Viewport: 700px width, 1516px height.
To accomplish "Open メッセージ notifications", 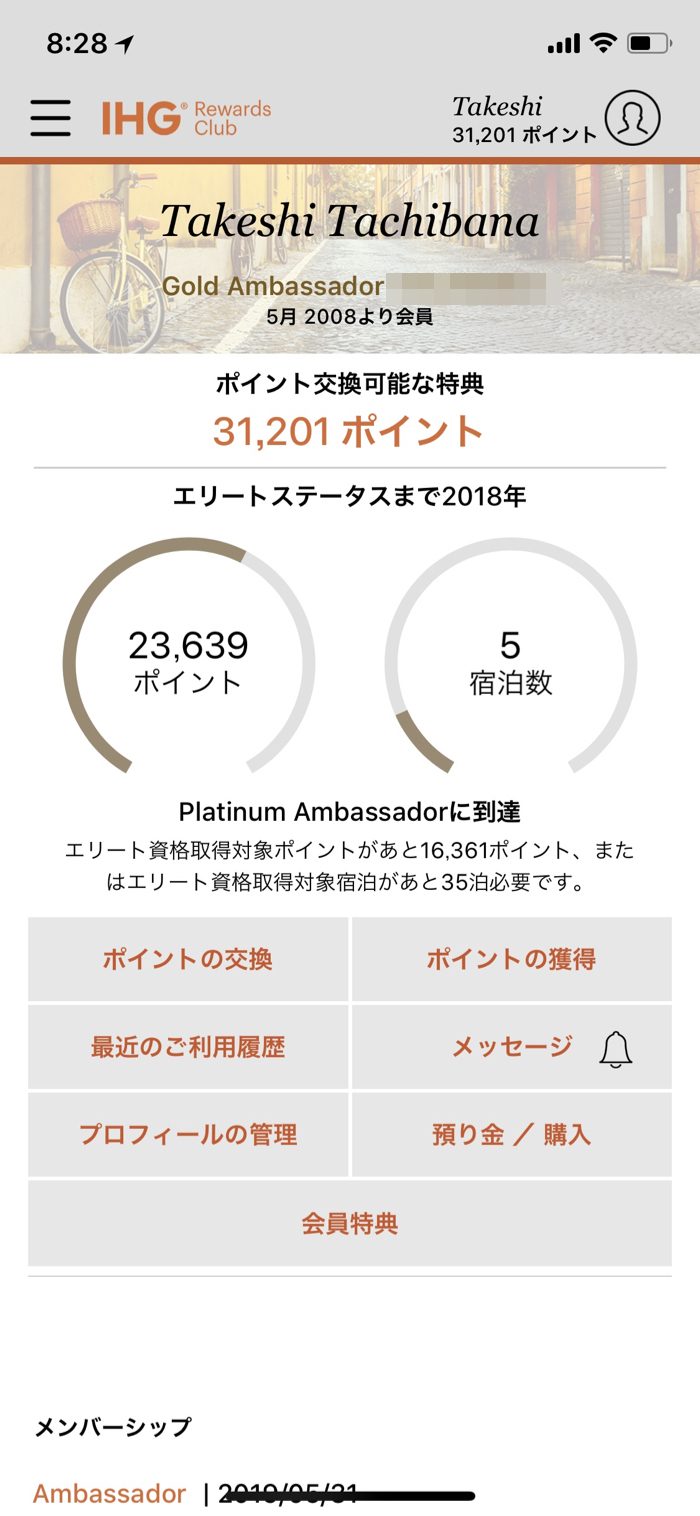I will (511, 1047).
